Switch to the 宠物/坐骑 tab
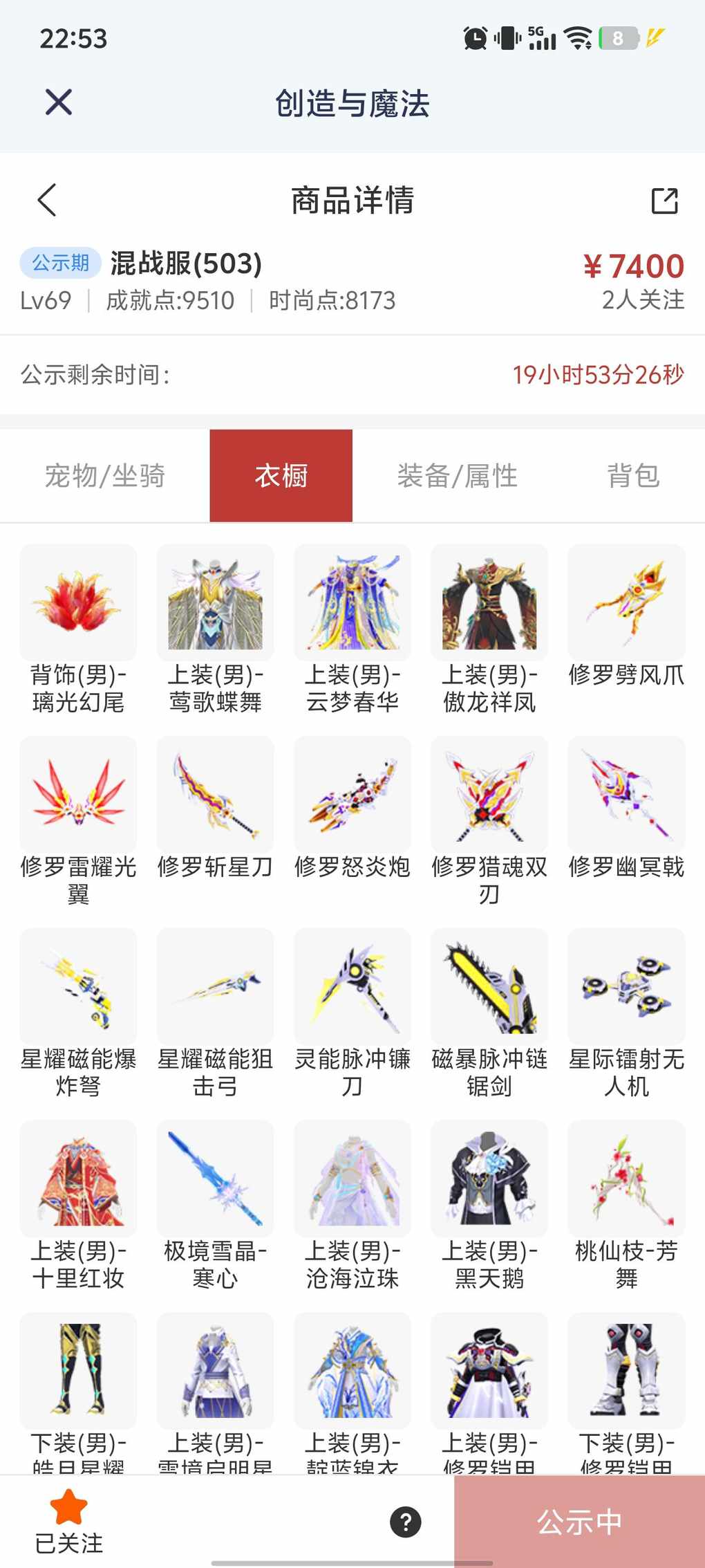 (x=105, y=476)
